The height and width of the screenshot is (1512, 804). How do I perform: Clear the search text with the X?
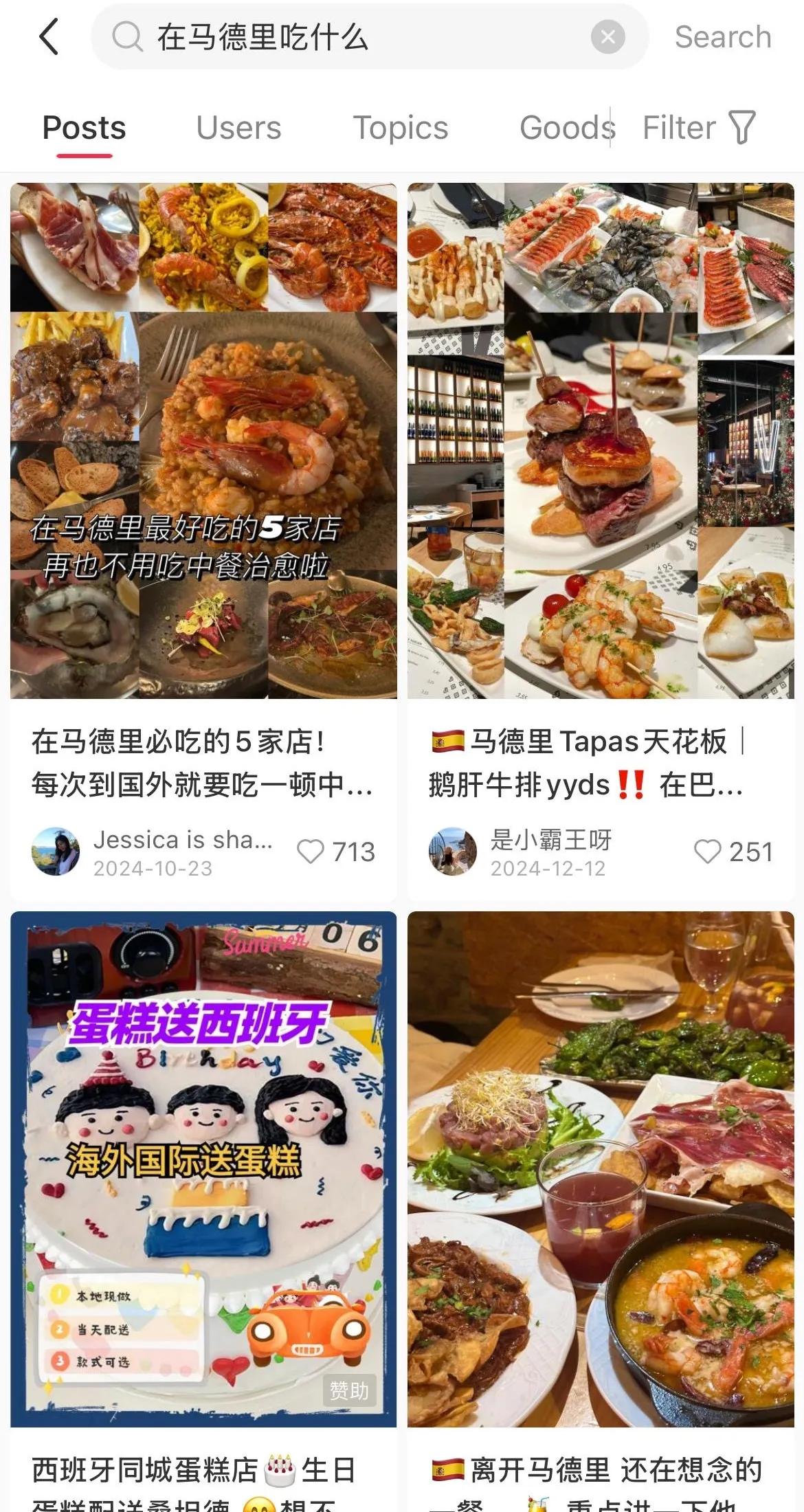point(607,36)
